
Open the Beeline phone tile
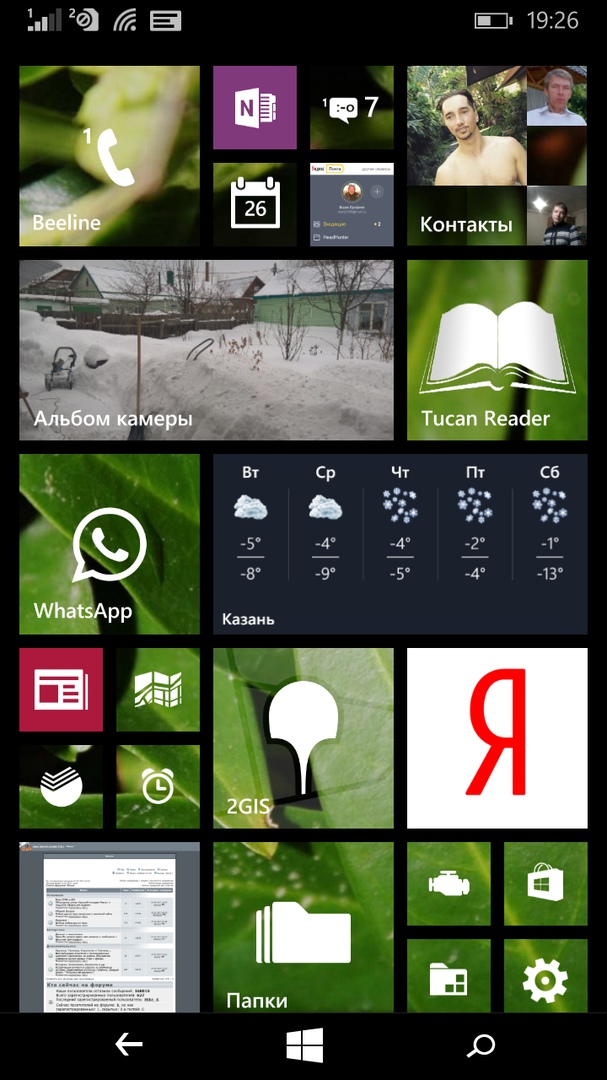[x=109, y=156]
